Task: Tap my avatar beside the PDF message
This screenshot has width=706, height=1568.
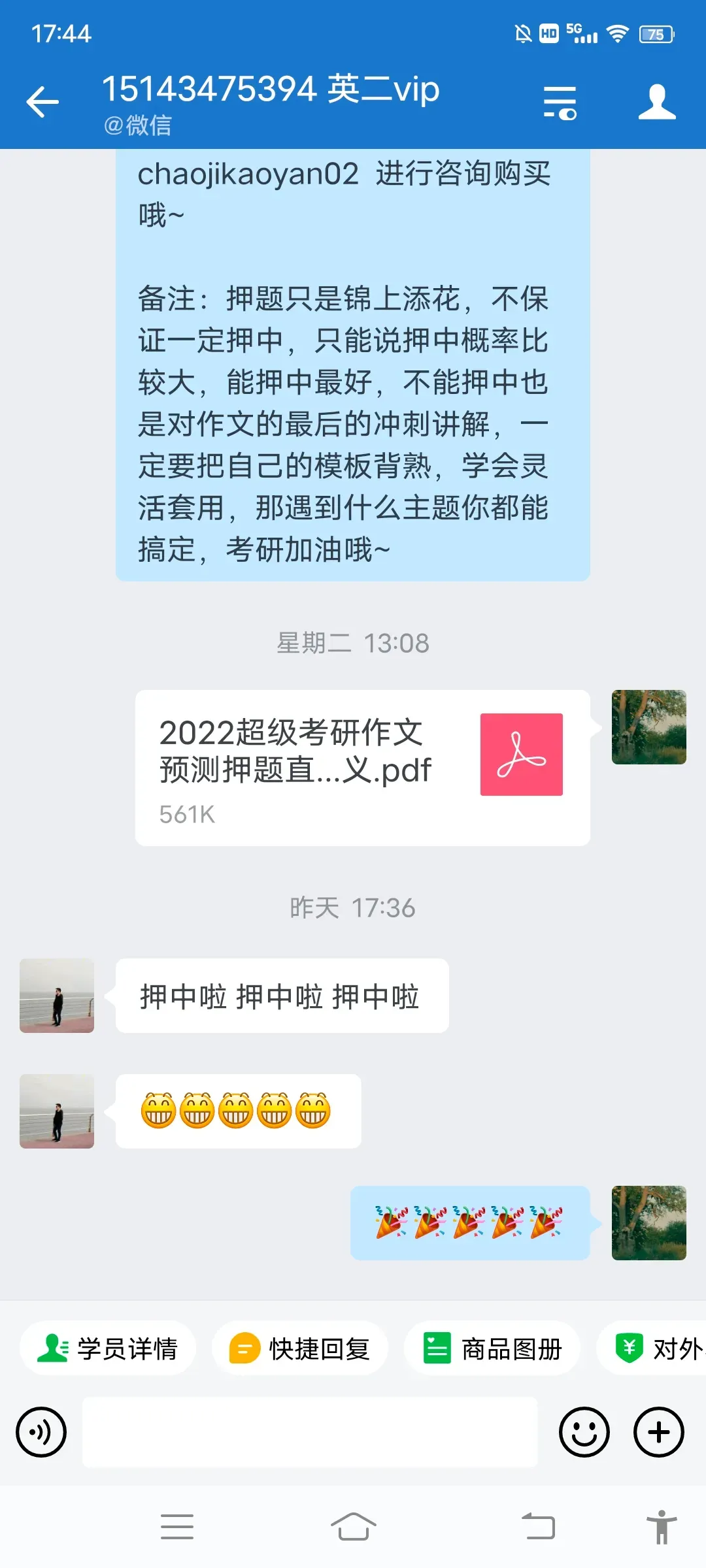Action: (x=649, y=727)
